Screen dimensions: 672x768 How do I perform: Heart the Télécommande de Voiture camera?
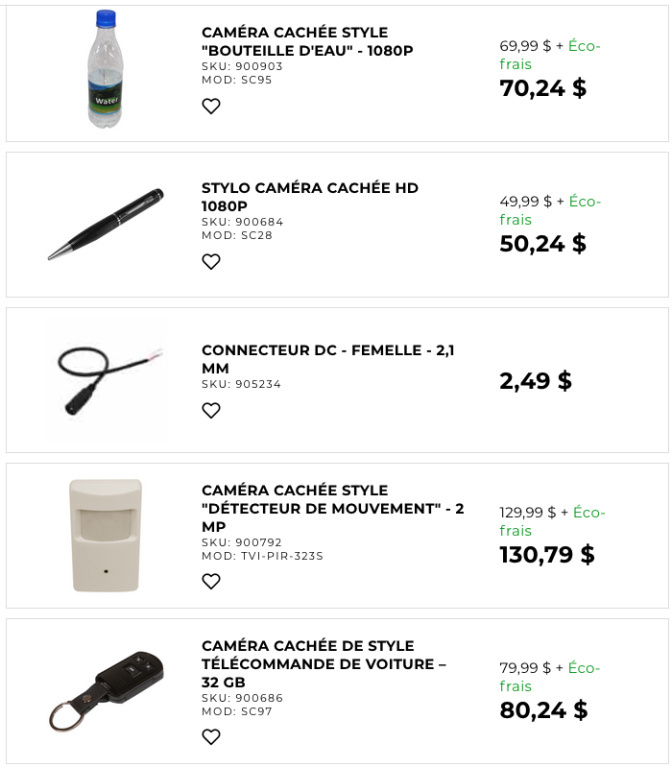click(x=211, y=737)
